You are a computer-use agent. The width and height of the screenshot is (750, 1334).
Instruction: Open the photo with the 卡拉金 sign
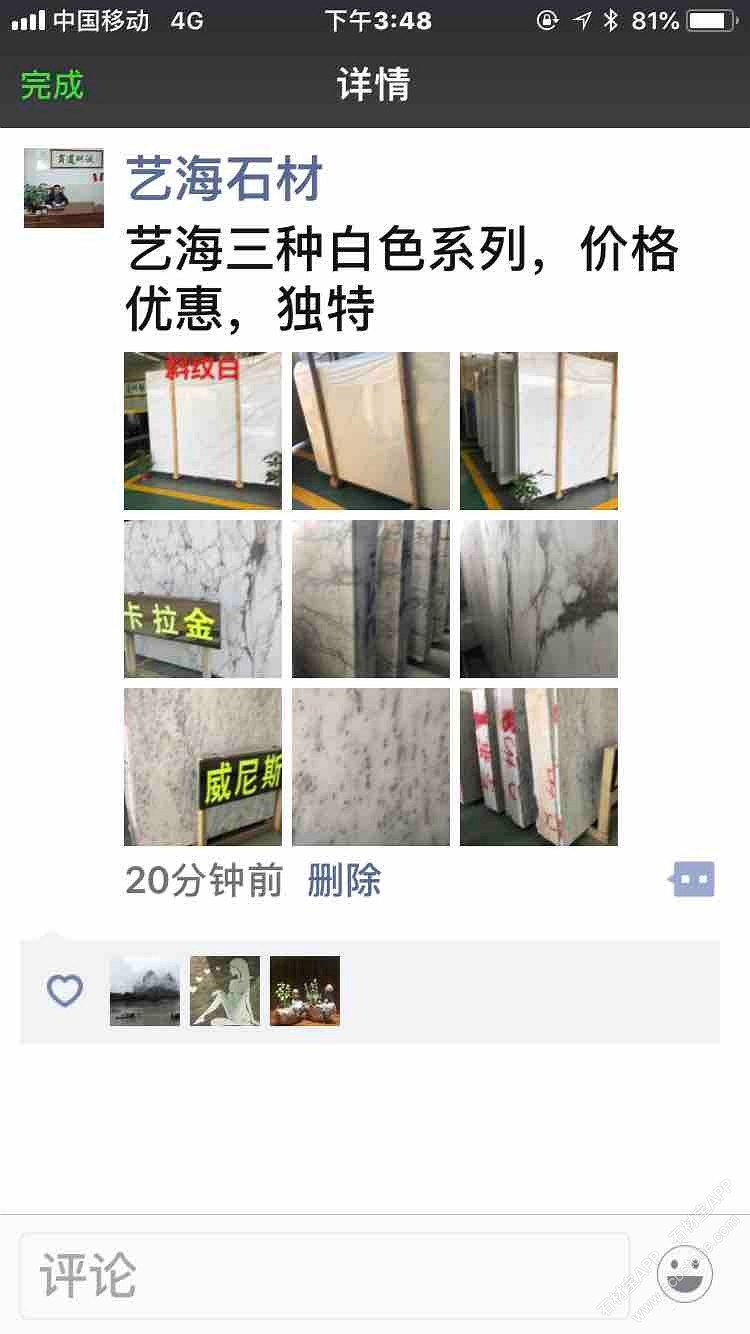pyautogui.click(x=203, y=599)
